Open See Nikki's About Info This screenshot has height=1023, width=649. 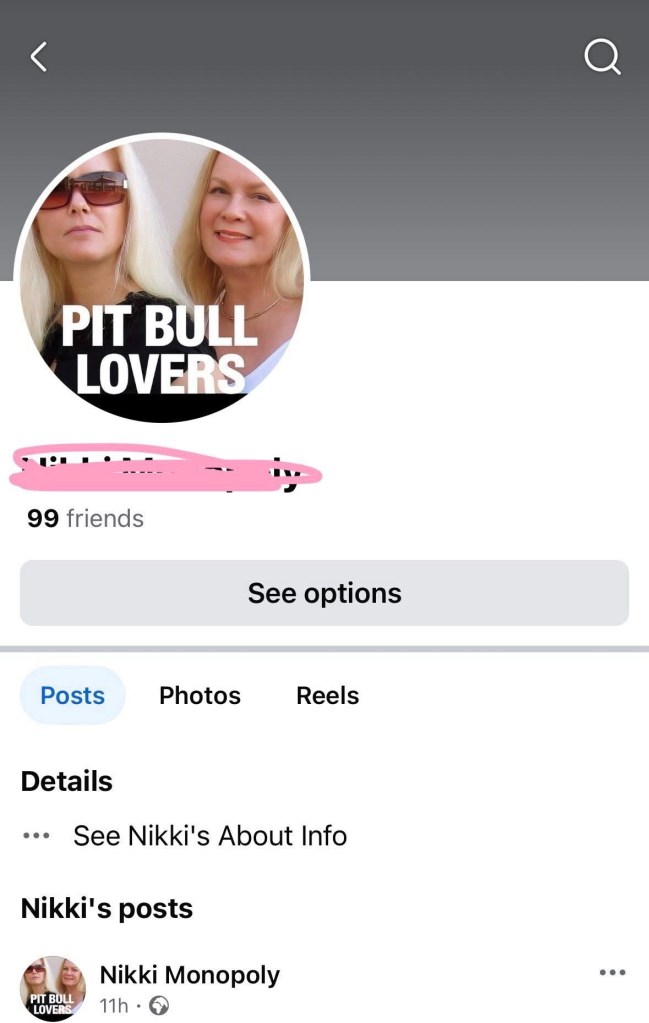pyautogui.click(x=209, y=836)
